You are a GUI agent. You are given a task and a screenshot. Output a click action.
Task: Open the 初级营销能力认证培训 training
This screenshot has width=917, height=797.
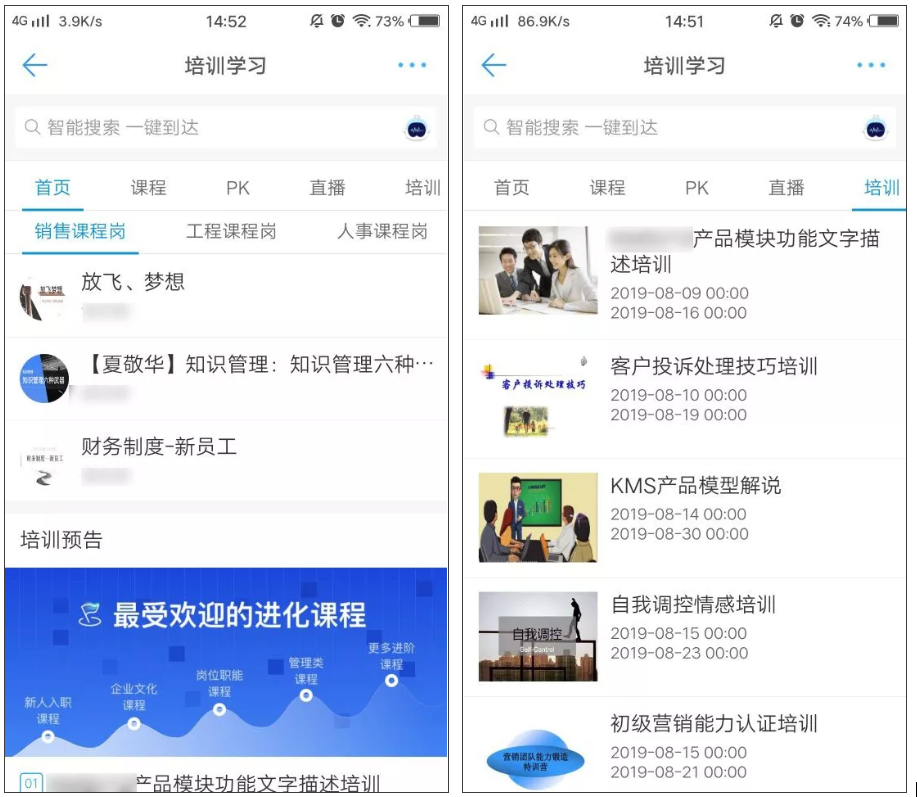(714, 724)
